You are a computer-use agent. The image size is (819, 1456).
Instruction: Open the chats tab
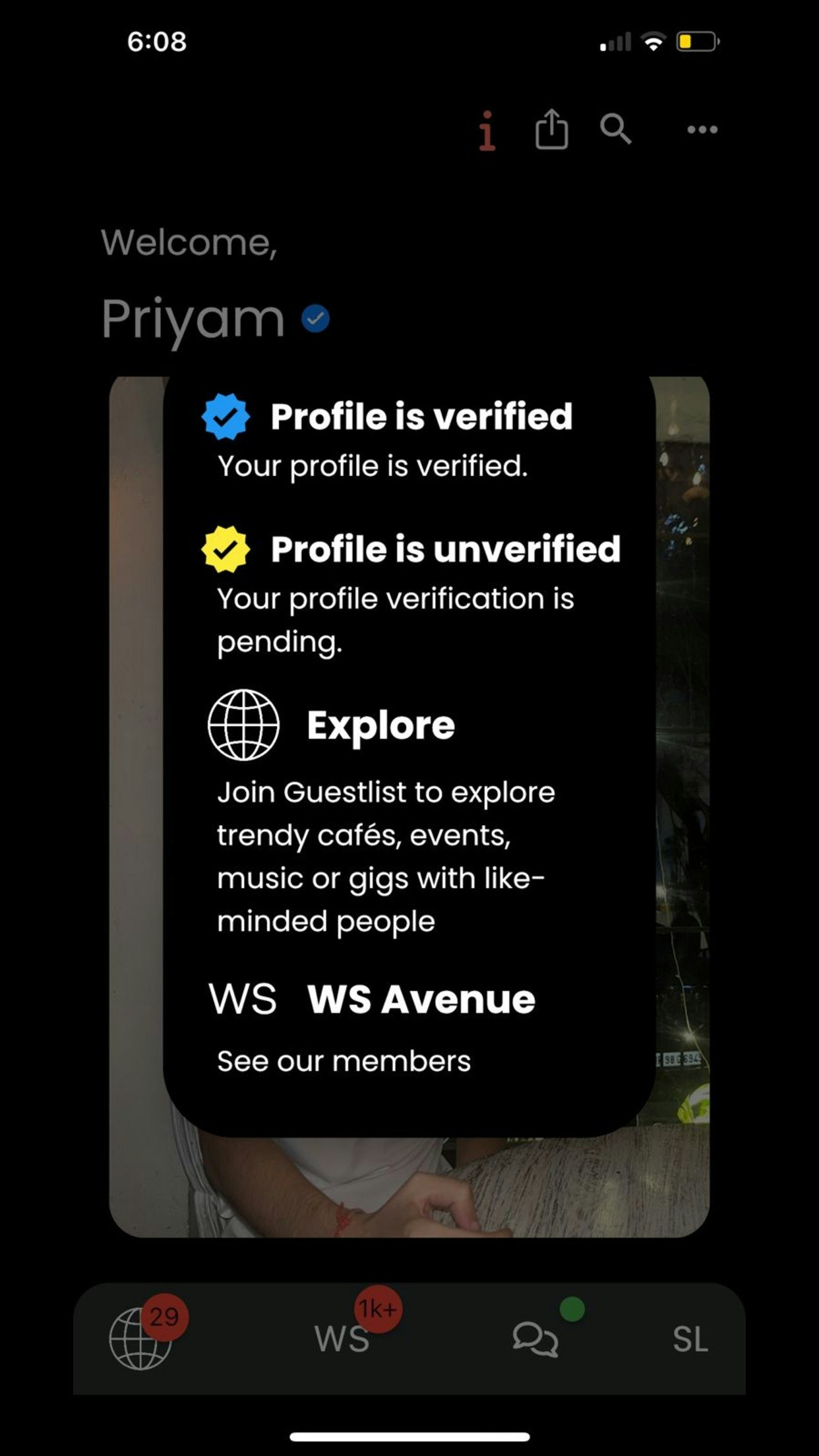535,1339
